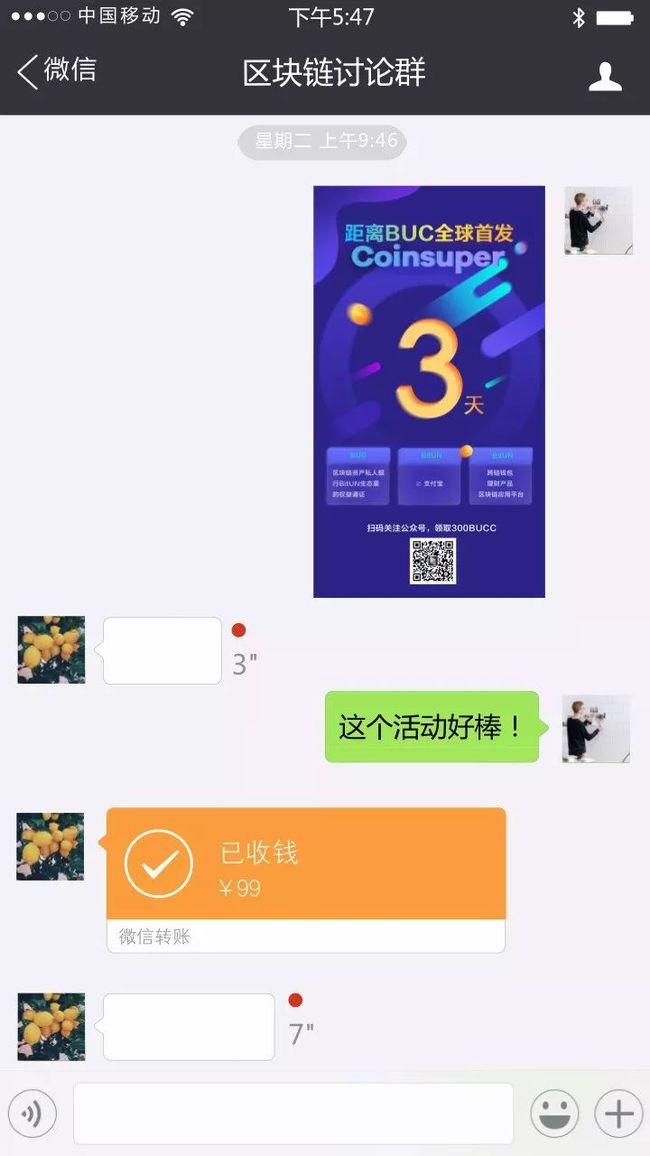Screen dimensions: 650x1156
Task: Open the emoji picker
Action: click(554, 1113)
